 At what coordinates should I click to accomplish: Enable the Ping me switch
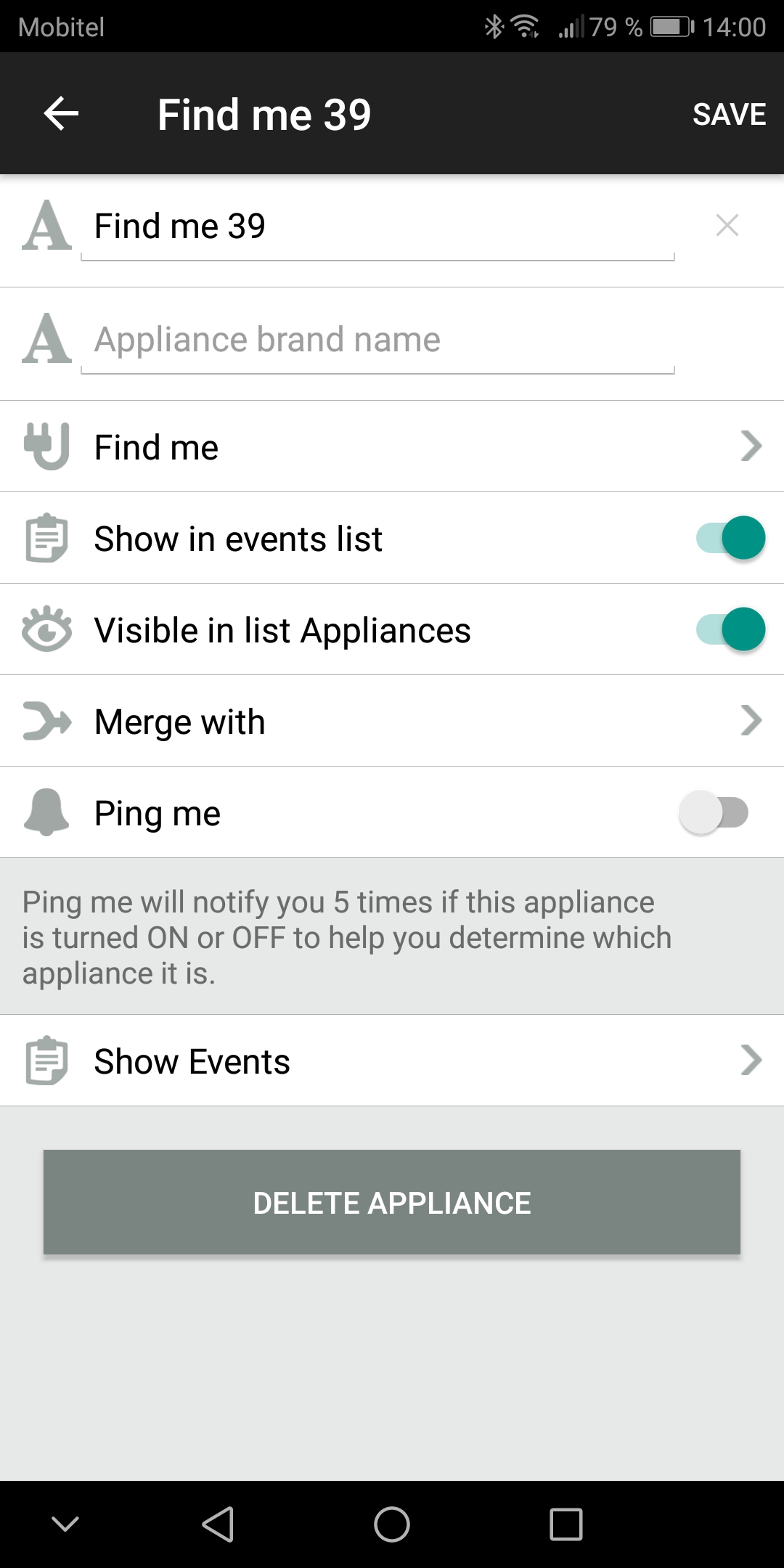pyautogui.click(x=714, y=812)
